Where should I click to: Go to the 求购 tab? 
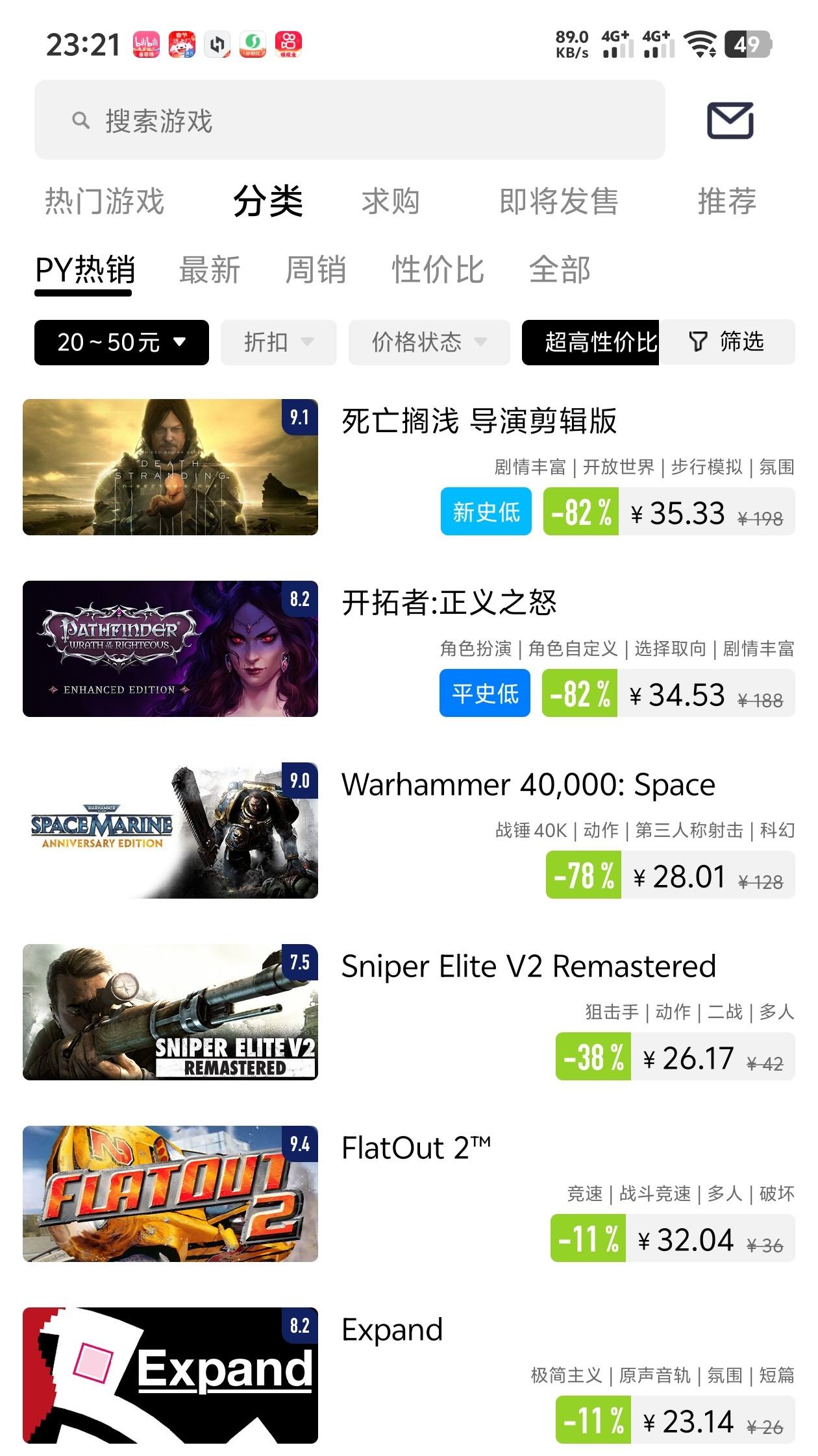390,201
